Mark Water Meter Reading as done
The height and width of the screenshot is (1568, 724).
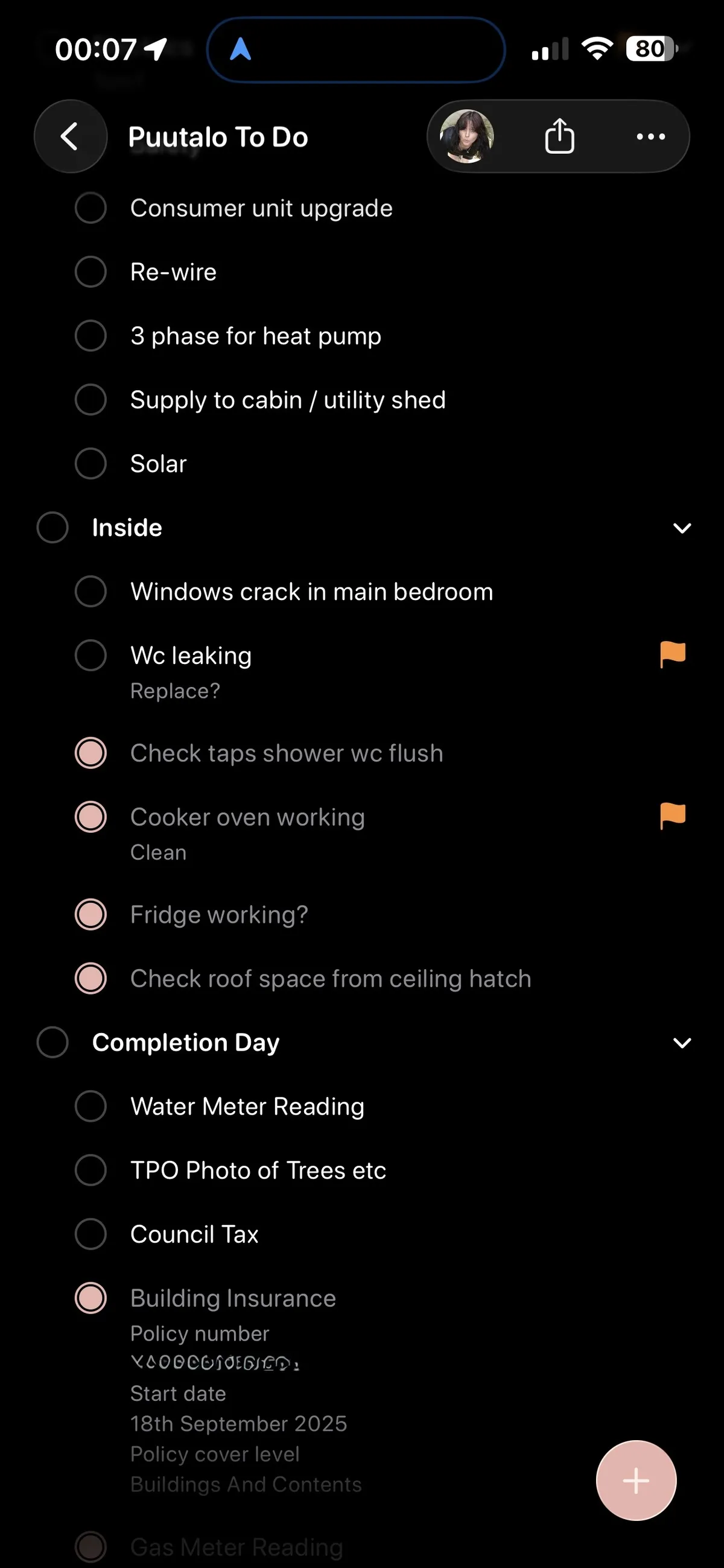click(91, 1106)
